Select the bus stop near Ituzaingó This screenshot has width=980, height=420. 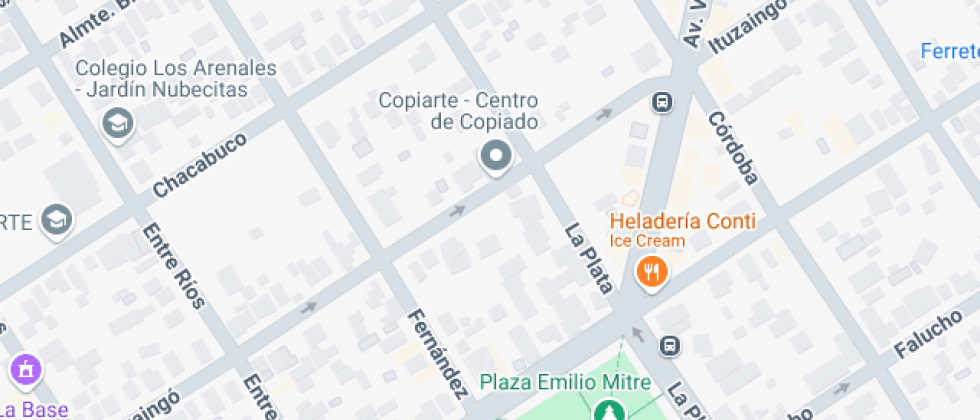coord(662,101)
